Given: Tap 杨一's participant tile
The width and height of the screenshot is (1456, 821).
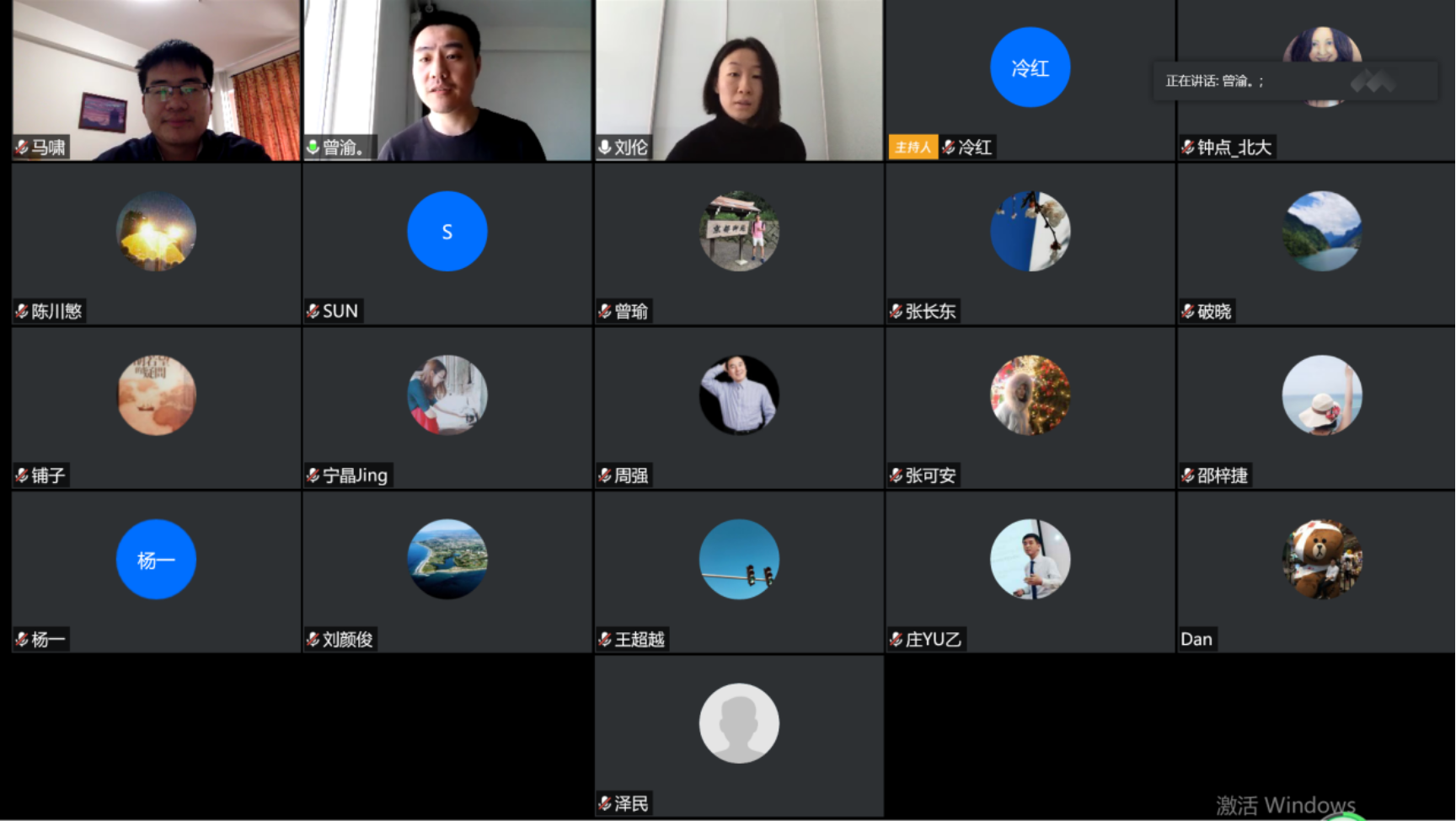Looking at the screenshot, I should pyautogui.click(x=156, y=572).
